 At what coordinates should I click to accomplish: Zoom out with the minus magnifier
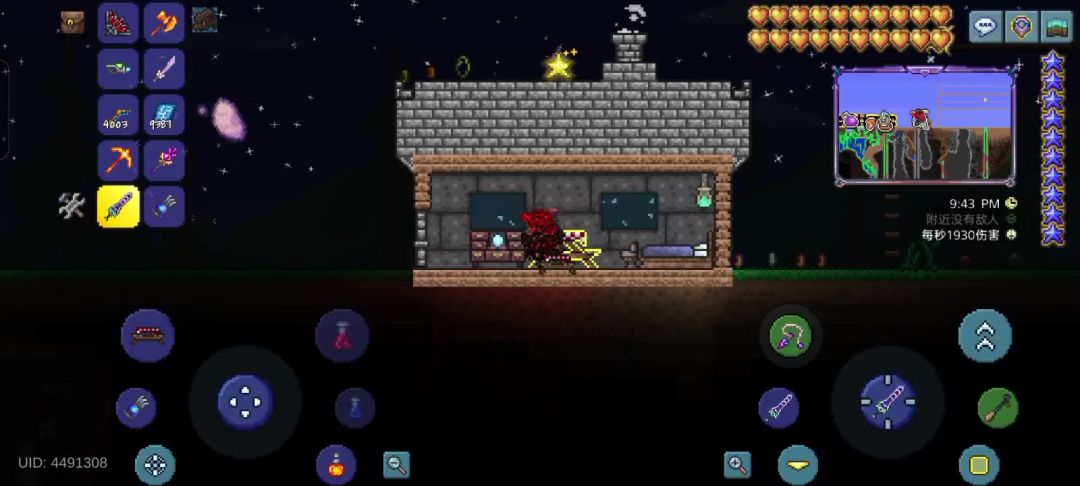397,465
